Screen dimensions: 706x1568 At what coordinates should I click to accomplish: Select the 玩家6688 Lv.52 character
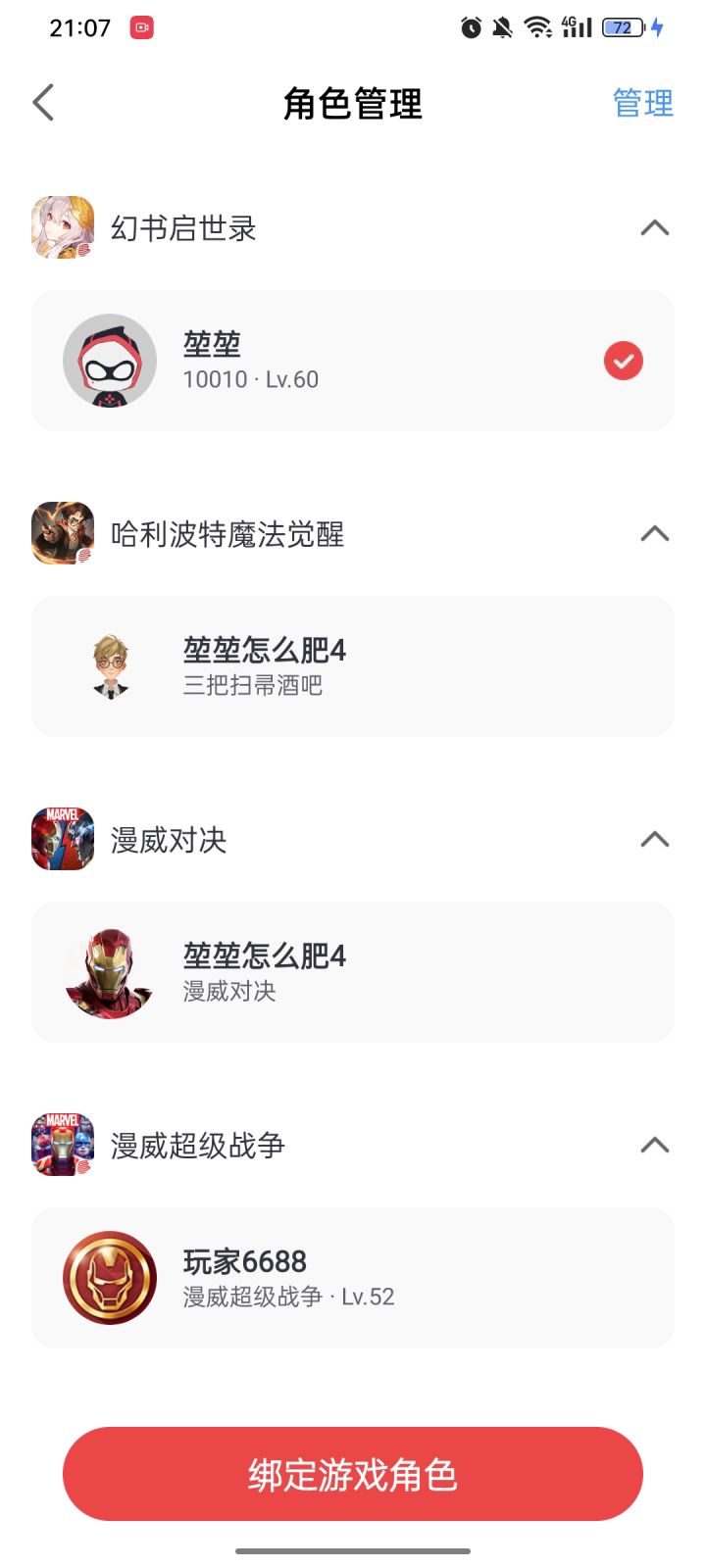(x=353, y=1278)
